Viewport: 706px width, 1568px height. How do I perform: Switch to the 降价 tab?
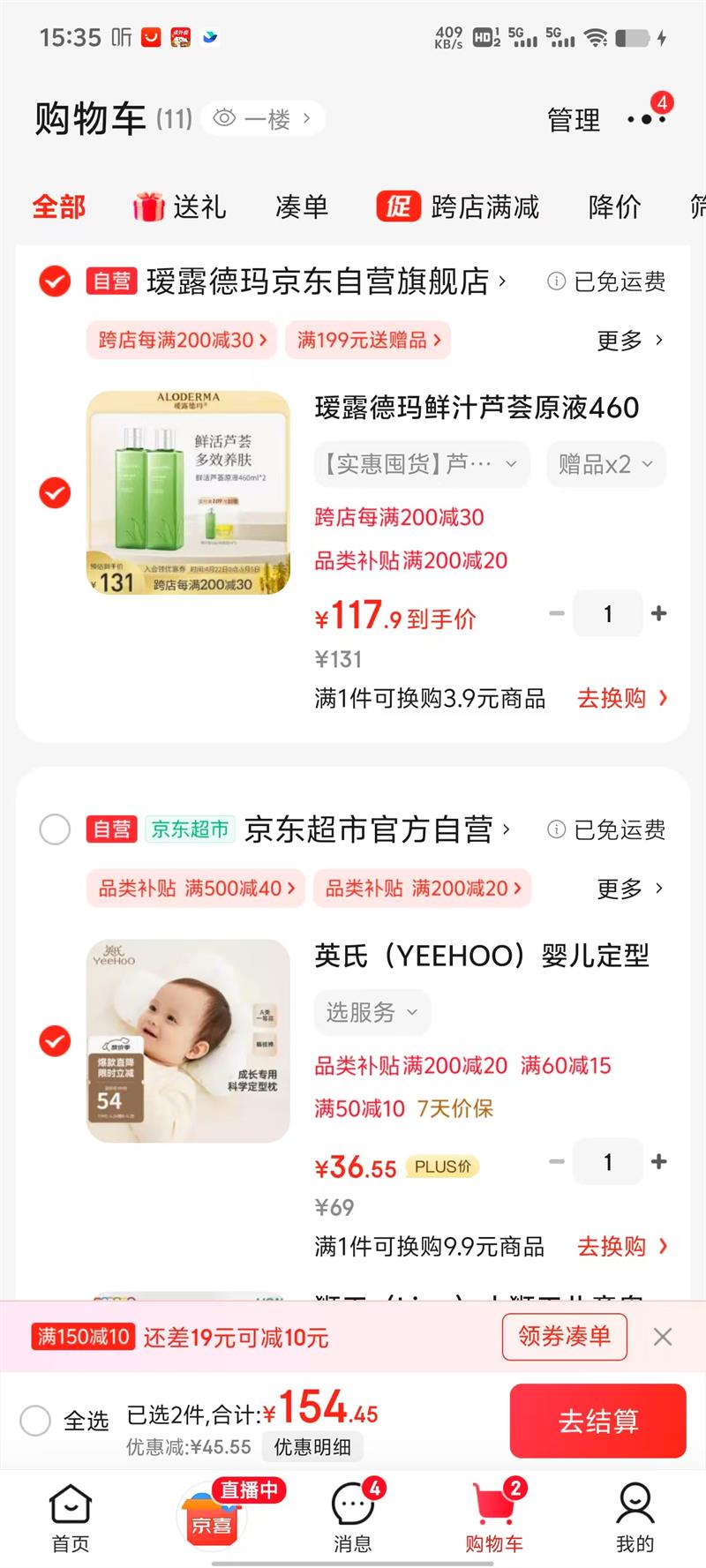[x=614, y=207]
